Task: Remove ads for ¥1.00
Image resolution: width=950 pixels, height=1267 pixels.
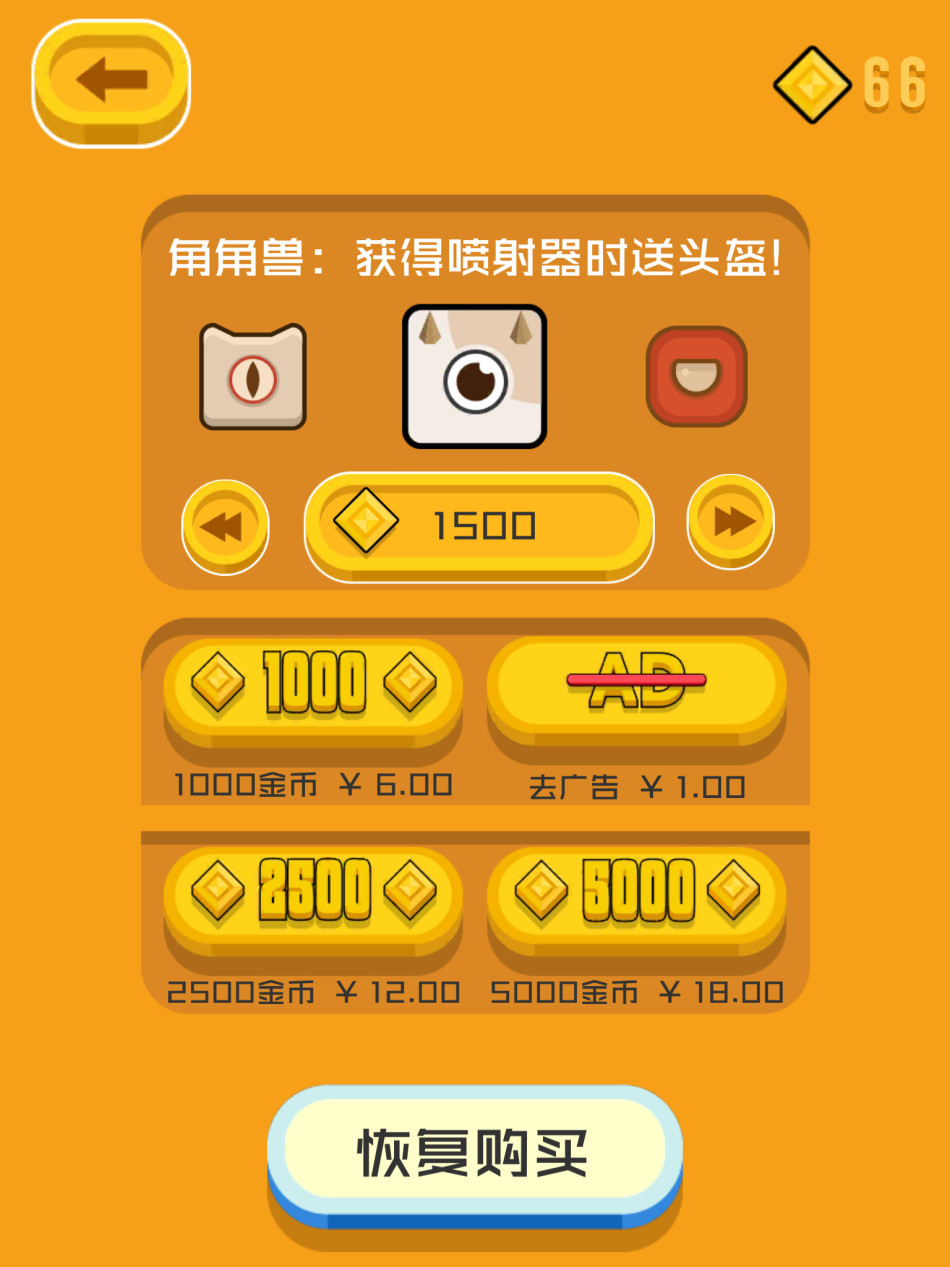Action: click(636, 685)
